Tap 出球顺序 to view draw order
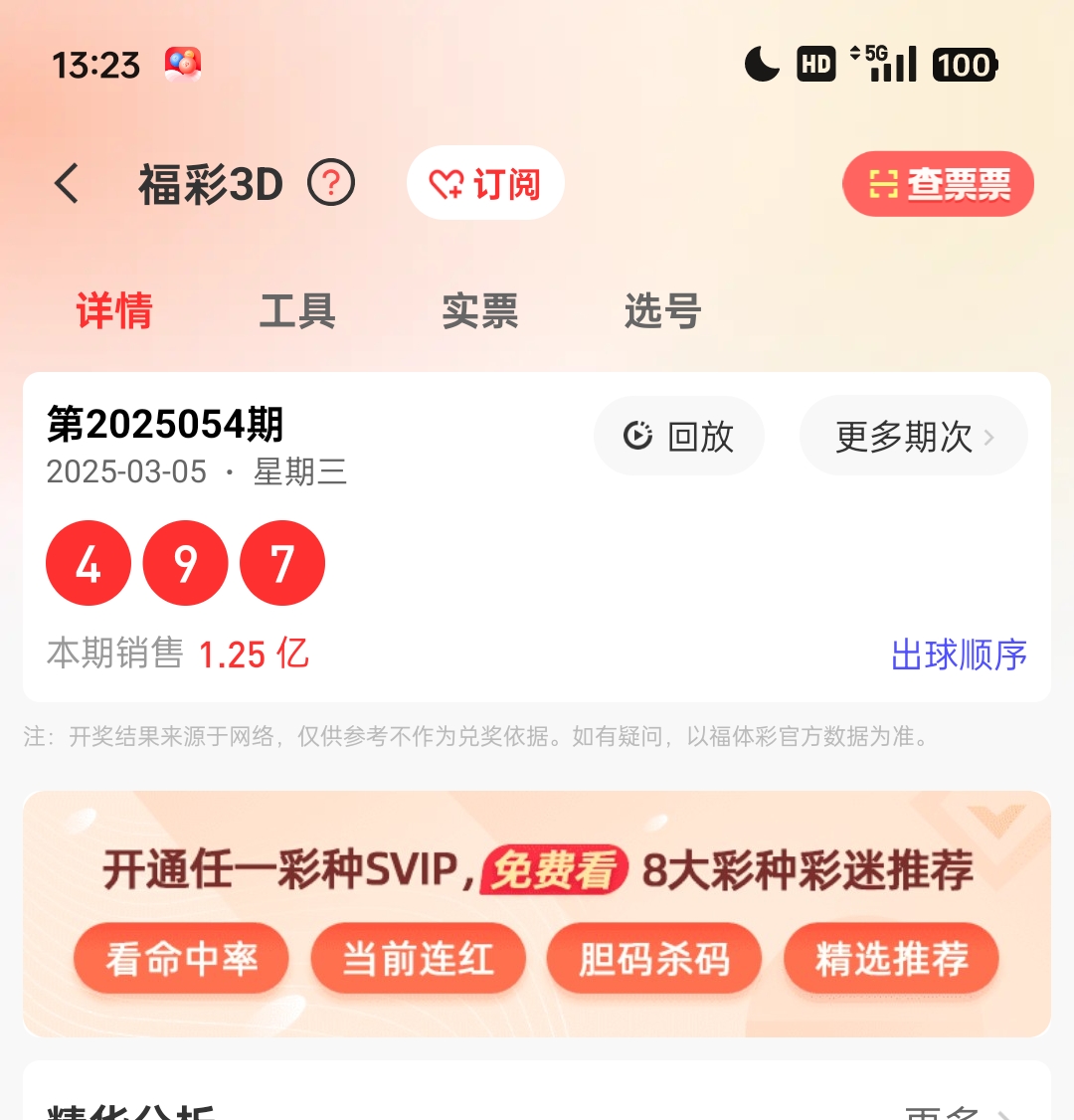The image size is (1074, 1120). tap(958, 654)
